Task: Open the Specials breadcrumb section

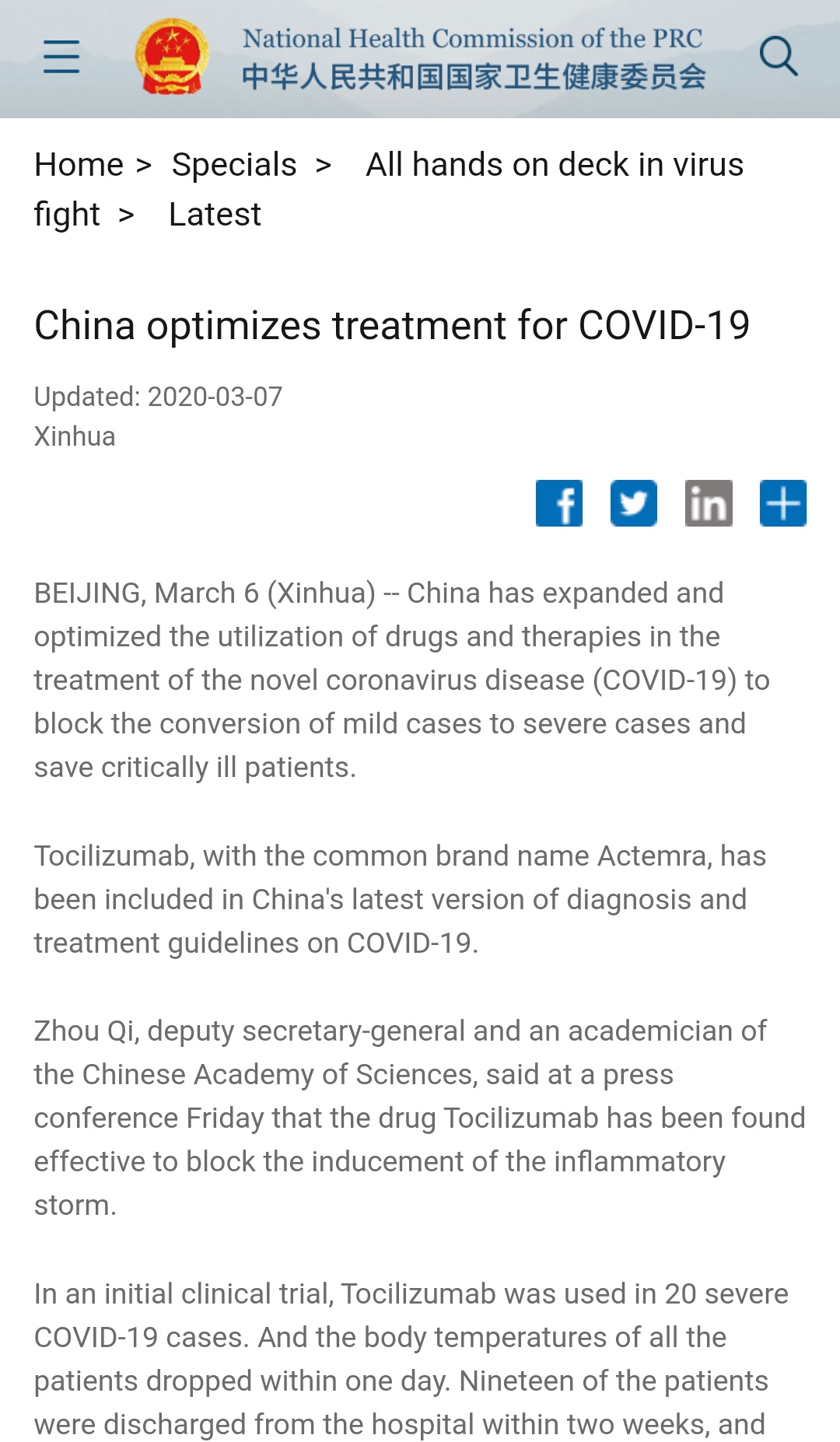Action: (234, 165)
